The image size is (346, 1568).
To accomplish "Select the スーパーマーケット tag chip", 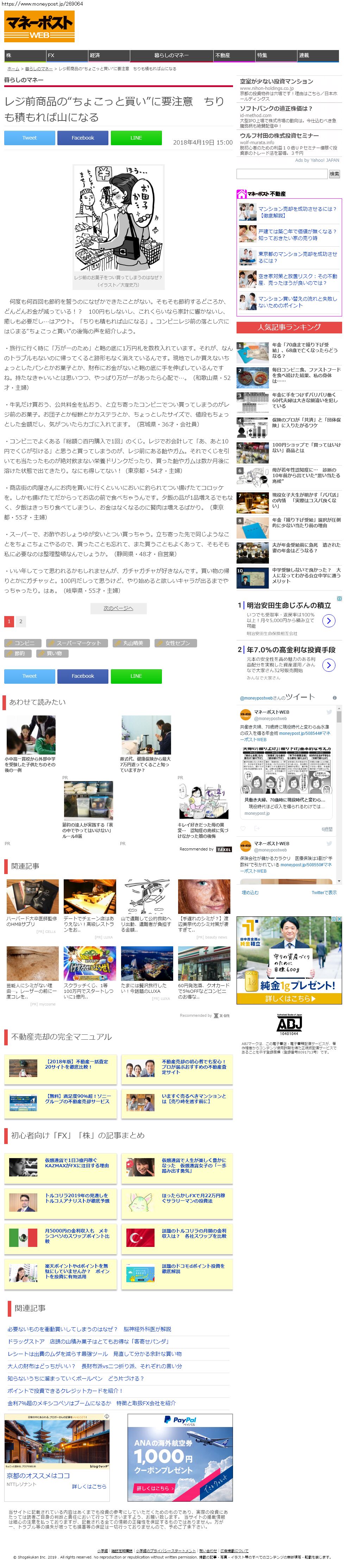I will (x=77, y=643).
